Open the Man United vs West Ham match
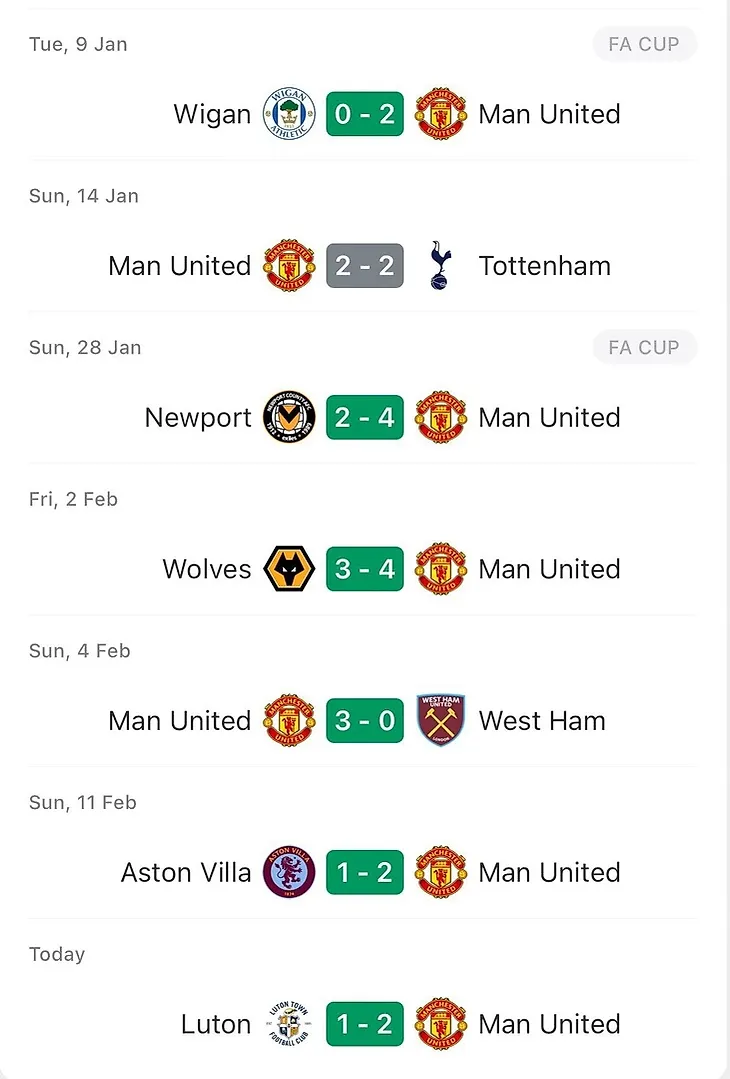Viewport: 730px width, 1079px height. point(365,721)
